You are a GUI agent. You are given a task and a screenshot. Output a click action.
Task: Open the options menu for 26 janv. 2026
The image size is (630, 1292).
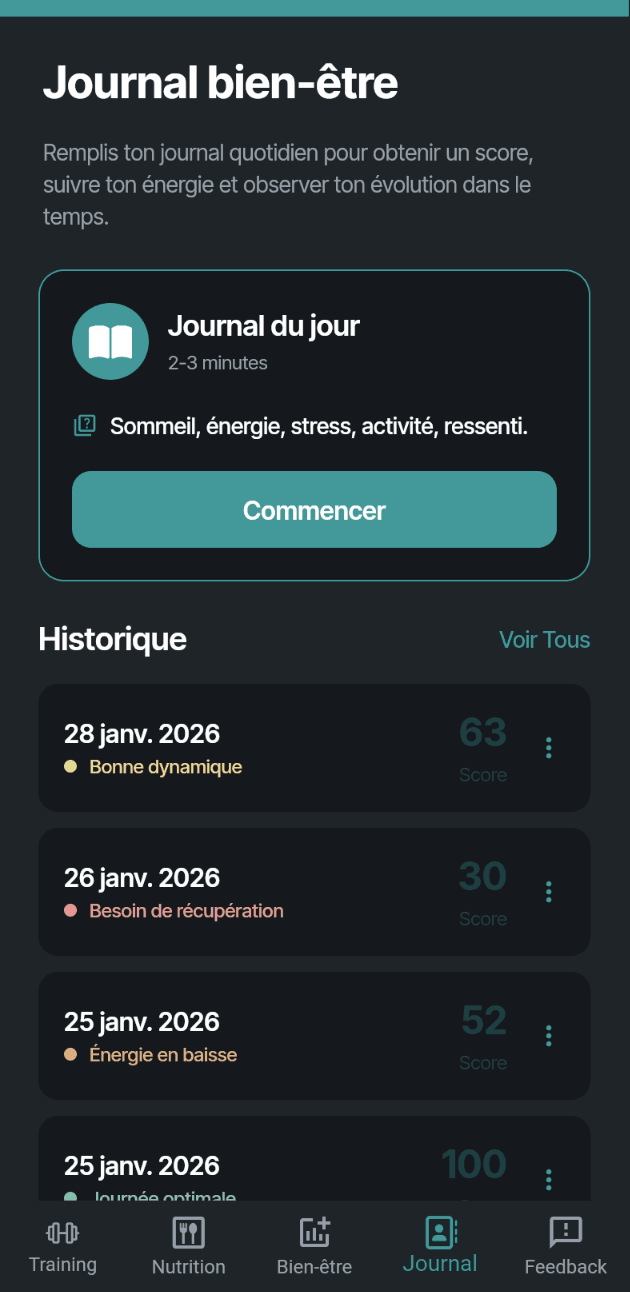[x=548, y=892]
